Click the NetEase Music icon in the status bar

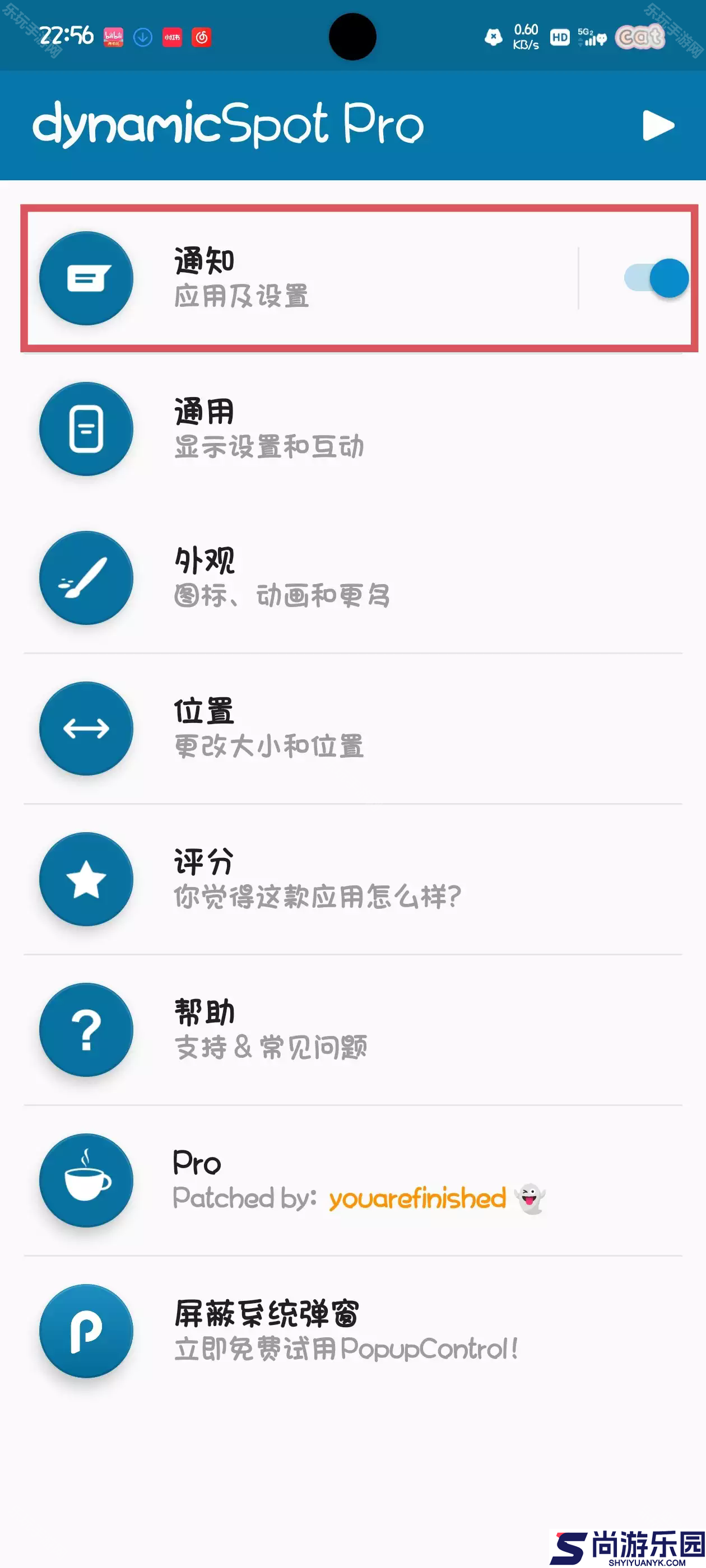203,38
